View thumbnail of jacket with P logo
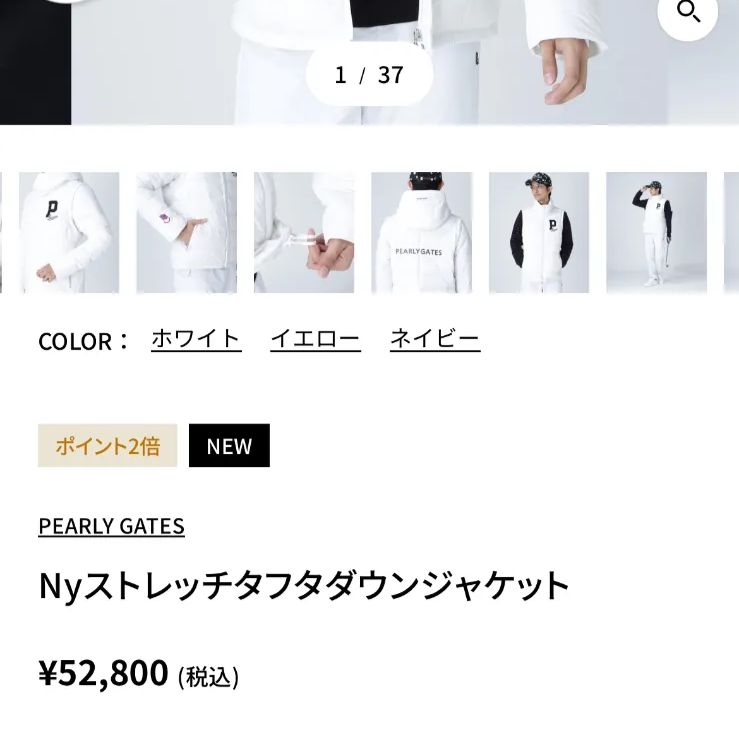 pos(69,233)
